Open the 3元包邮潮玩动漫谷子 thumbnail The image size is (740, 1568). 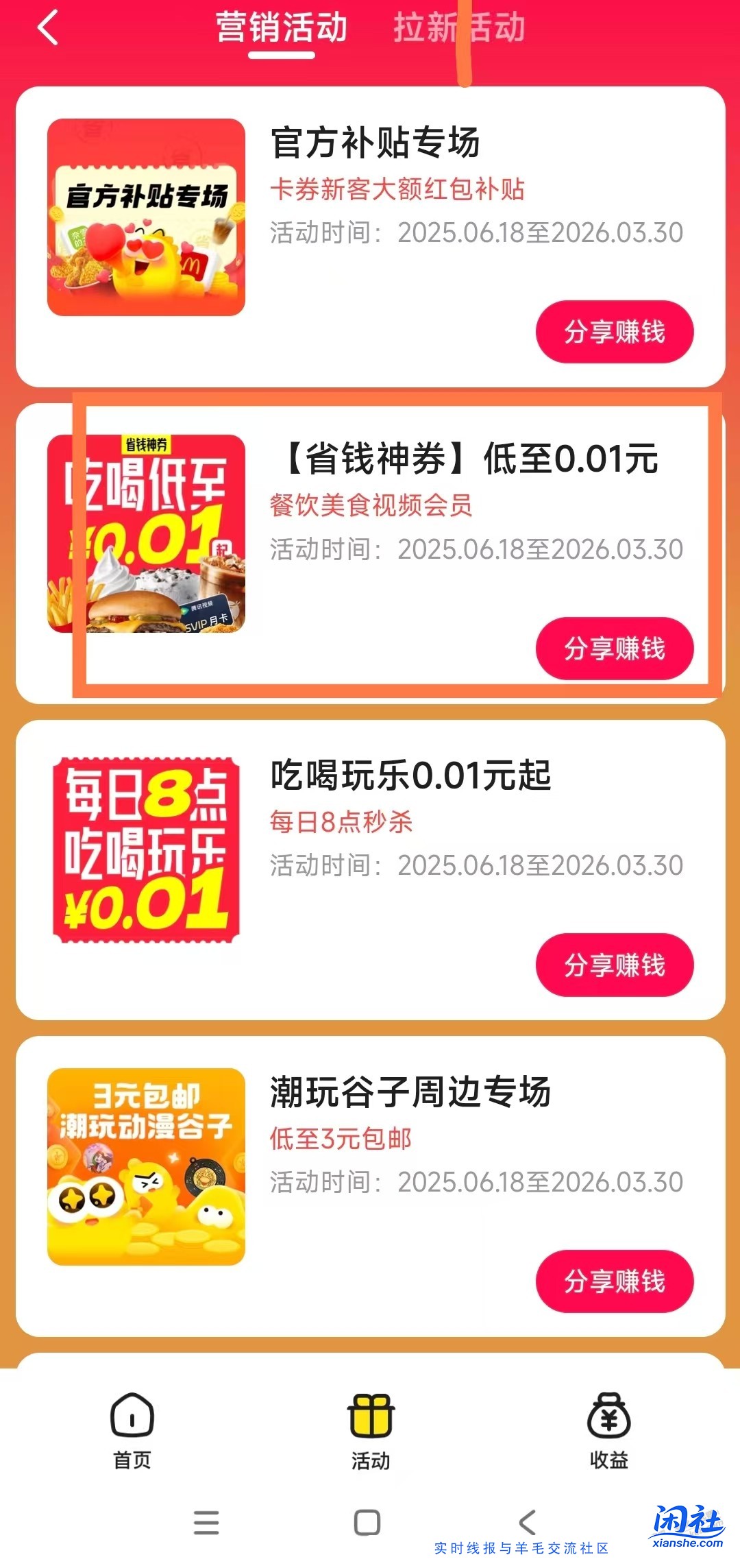(146, 1161)
